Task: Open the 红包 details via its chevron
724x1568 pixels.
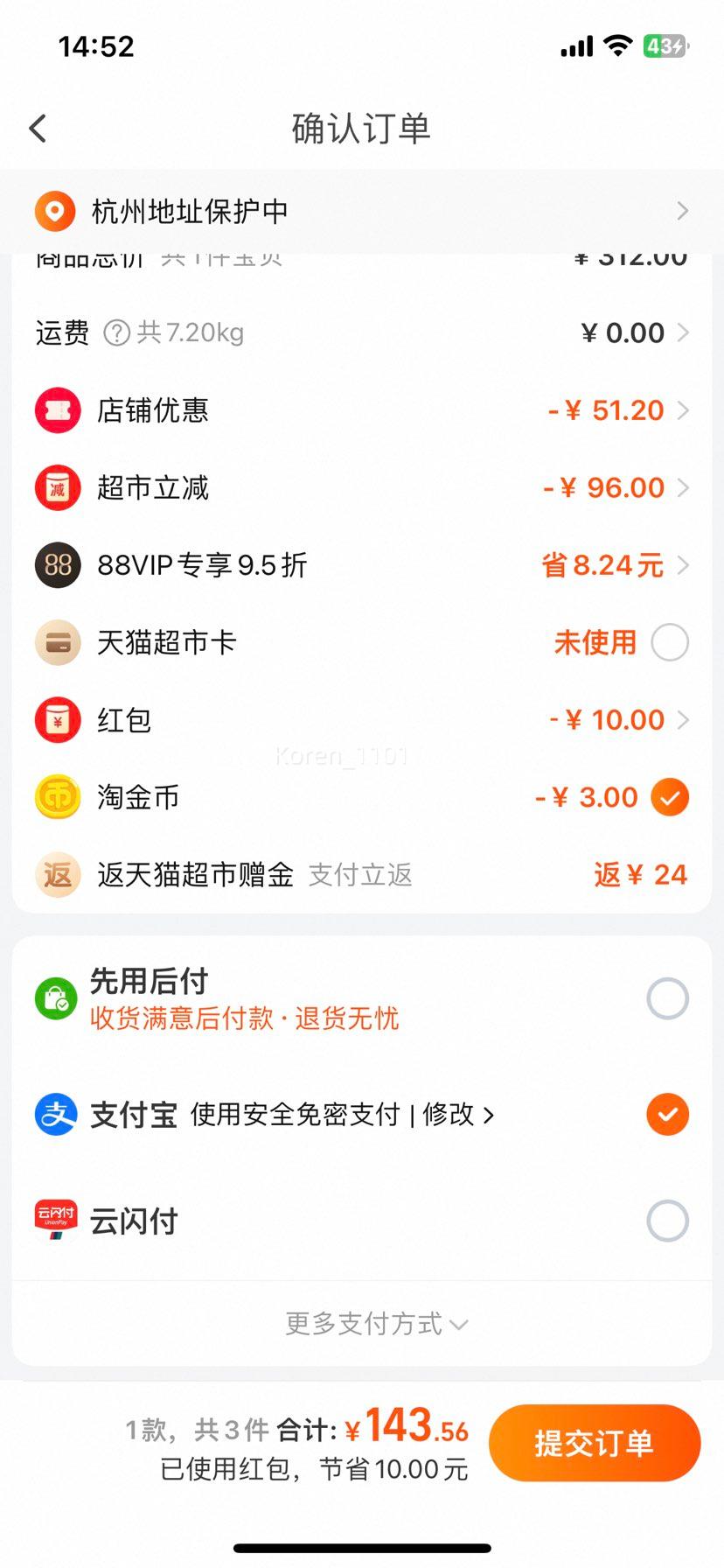Action: point(683,719)
